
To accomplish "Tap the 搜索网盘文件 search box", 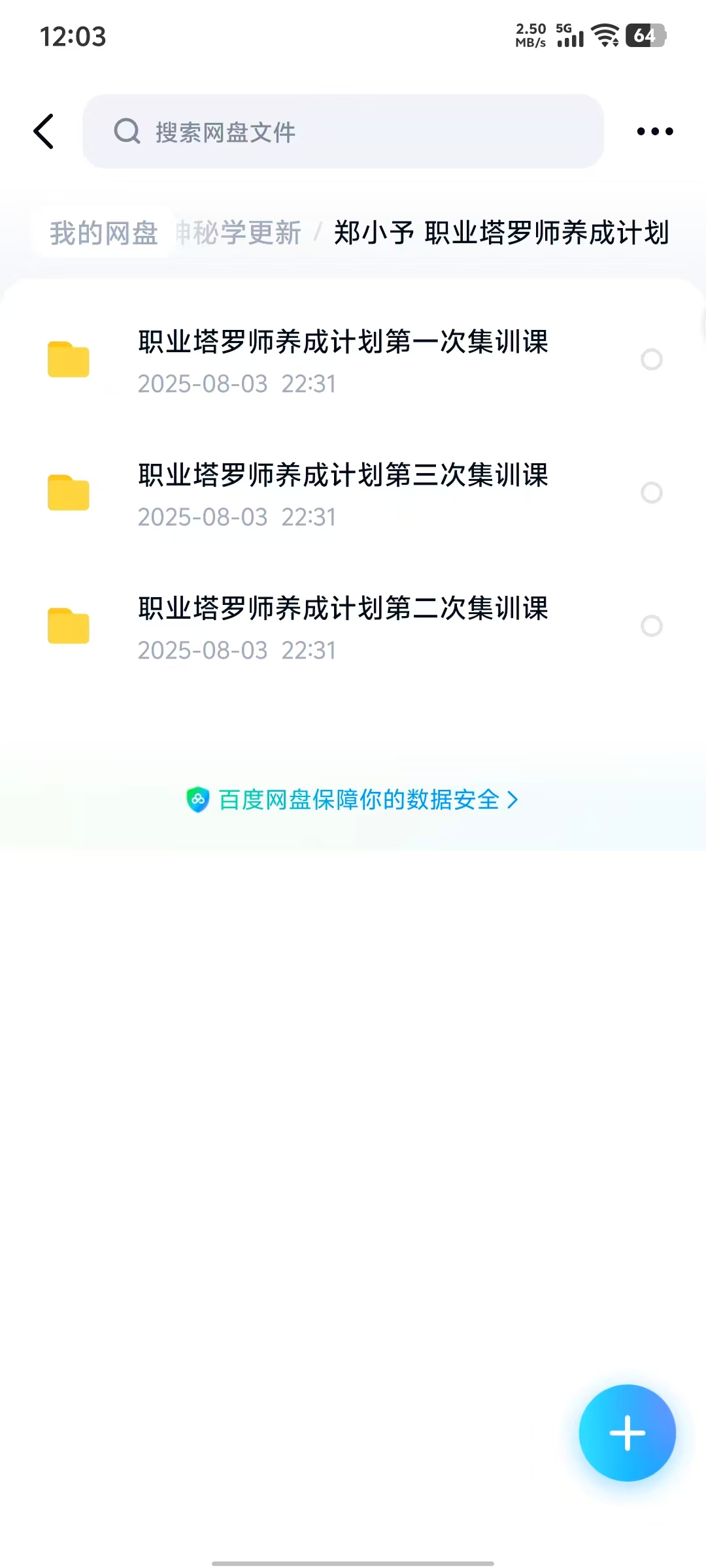I will [343, 131].
